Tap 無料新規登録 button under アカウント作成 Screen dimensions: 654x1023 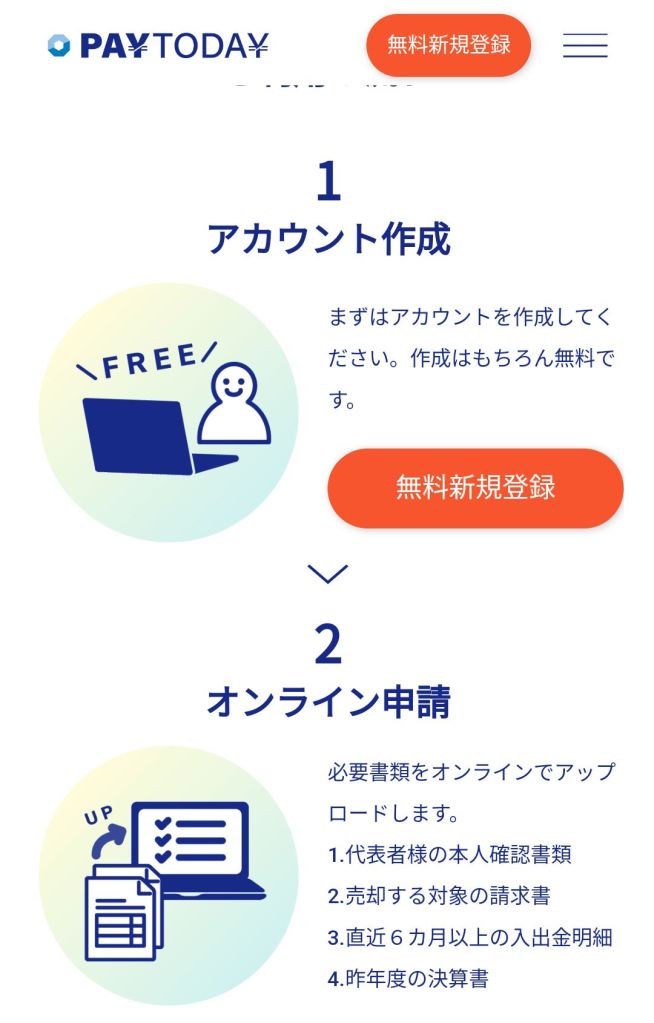pos(475,487)
